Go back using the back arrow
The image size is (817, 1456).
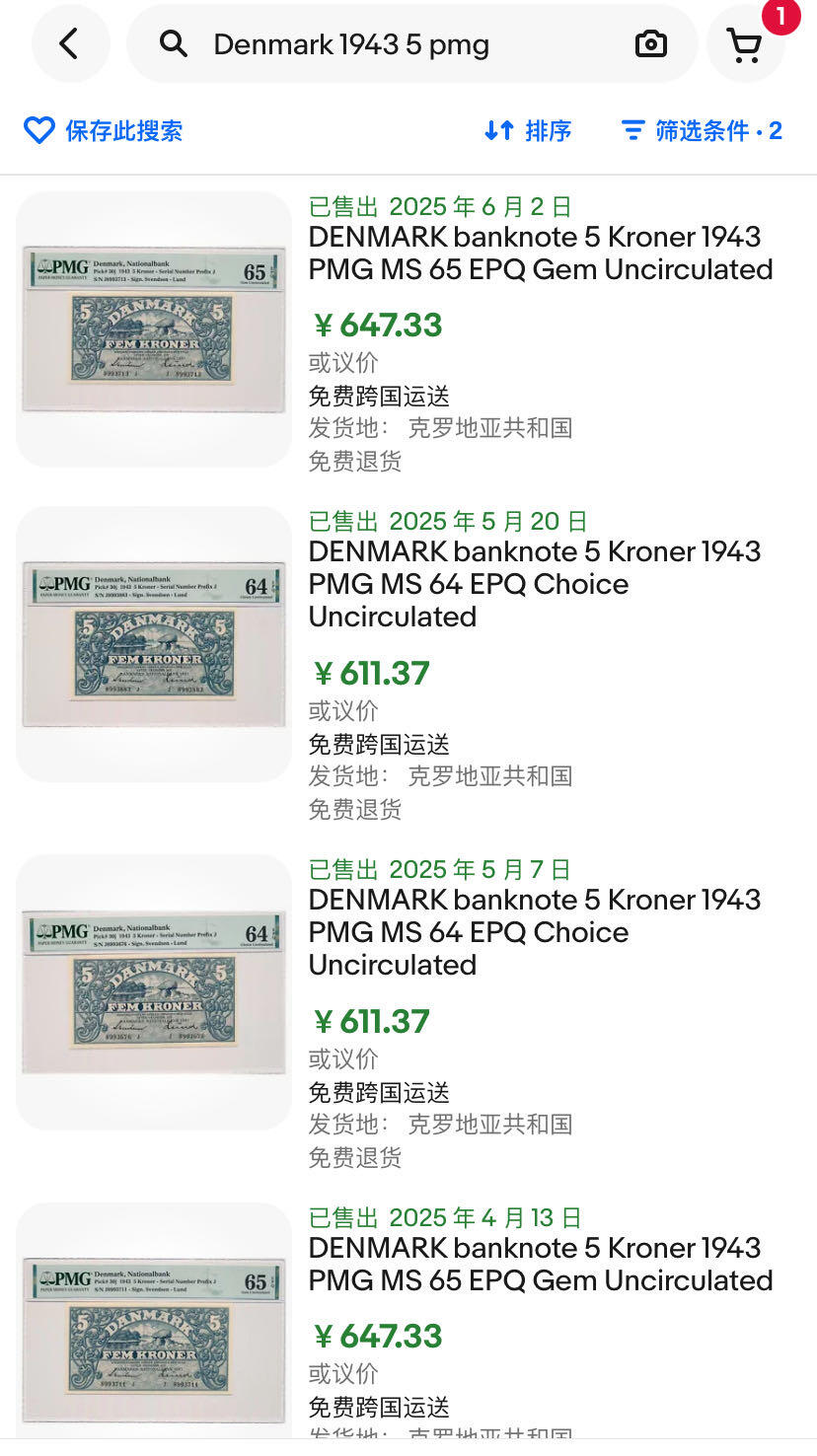69,43
